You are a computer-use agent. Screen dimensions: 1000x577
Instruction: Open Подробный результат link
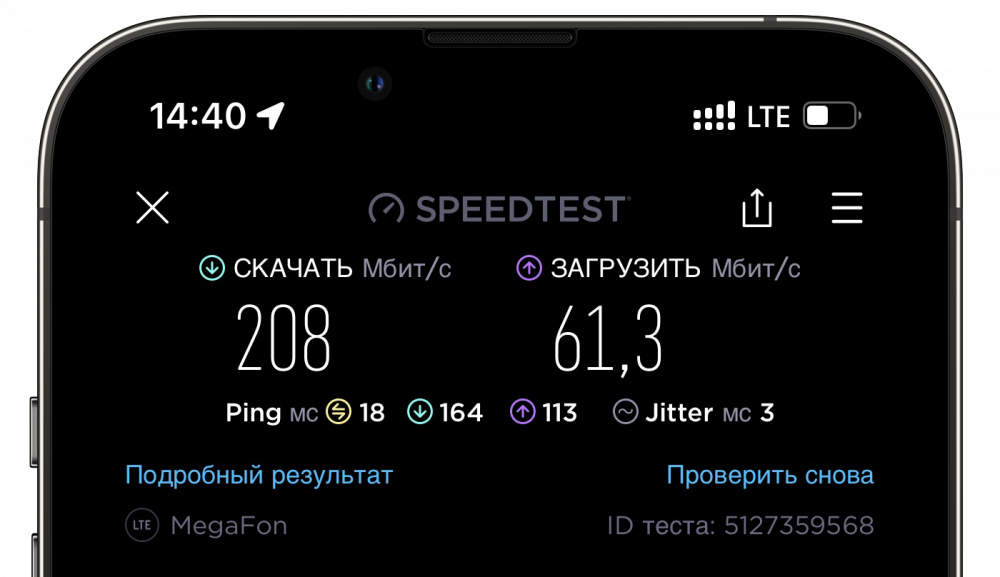[259, 475]
